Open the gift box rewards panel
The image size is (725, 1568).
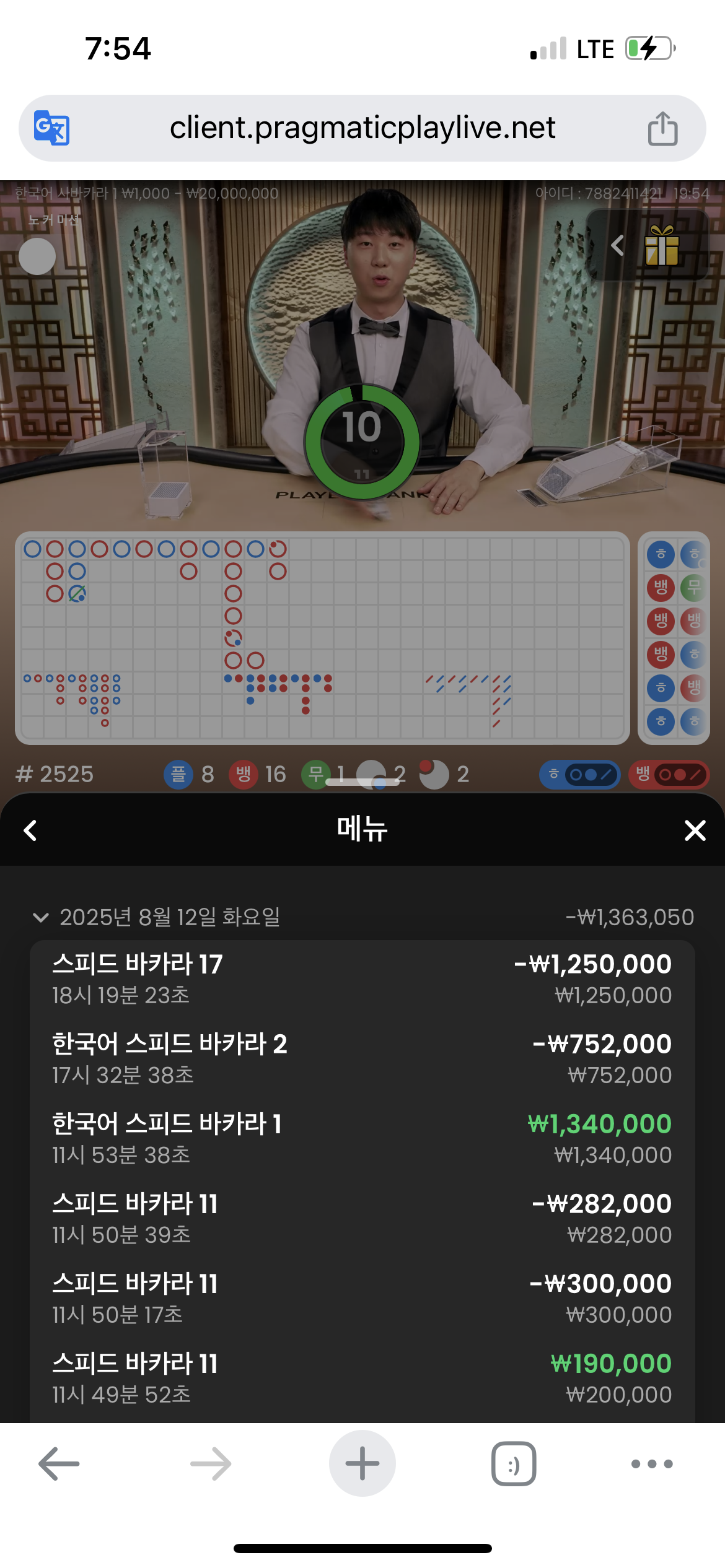pos(661,246)
